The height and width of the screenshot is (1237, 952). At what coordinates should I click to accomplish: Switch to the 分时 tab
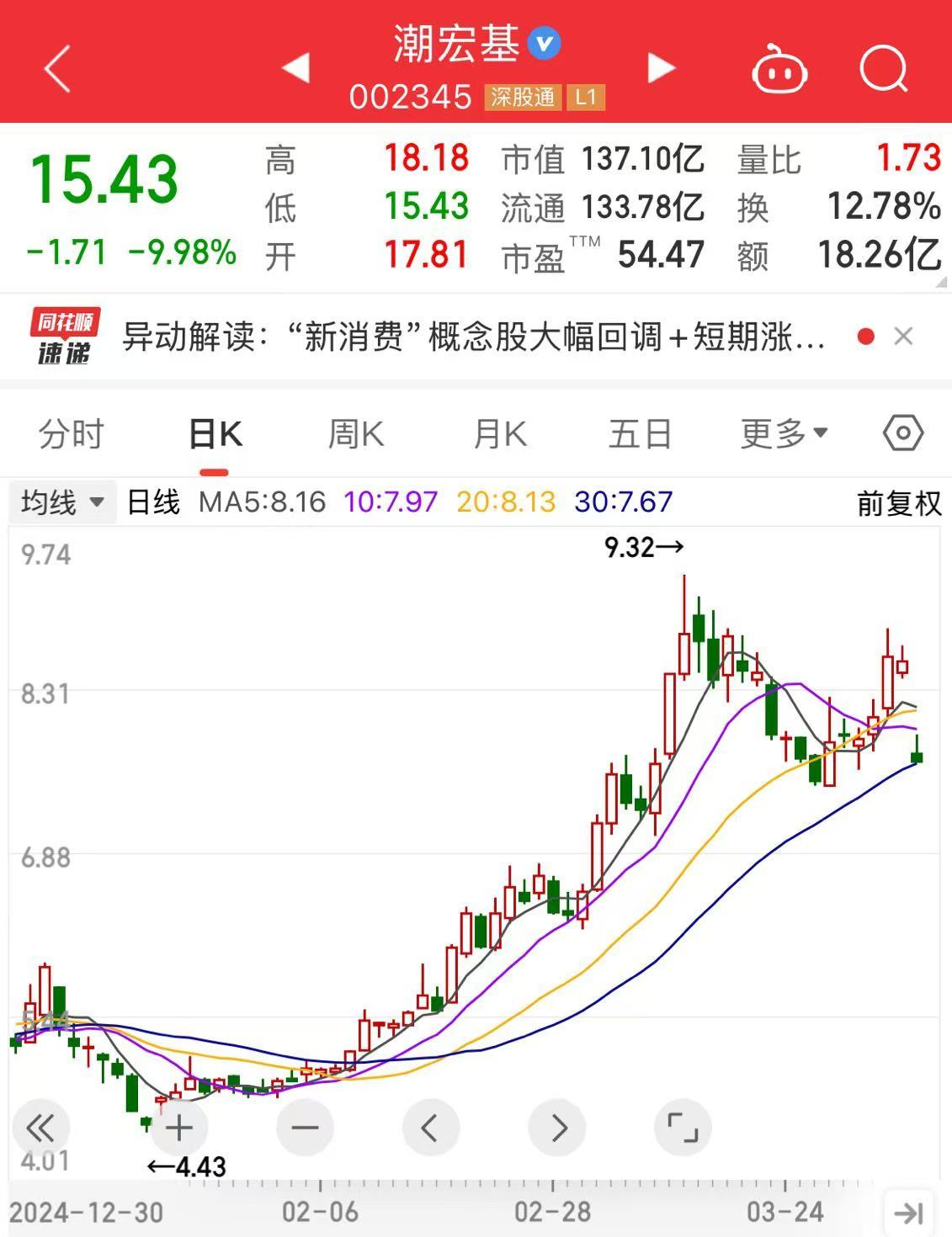(71, 434)
